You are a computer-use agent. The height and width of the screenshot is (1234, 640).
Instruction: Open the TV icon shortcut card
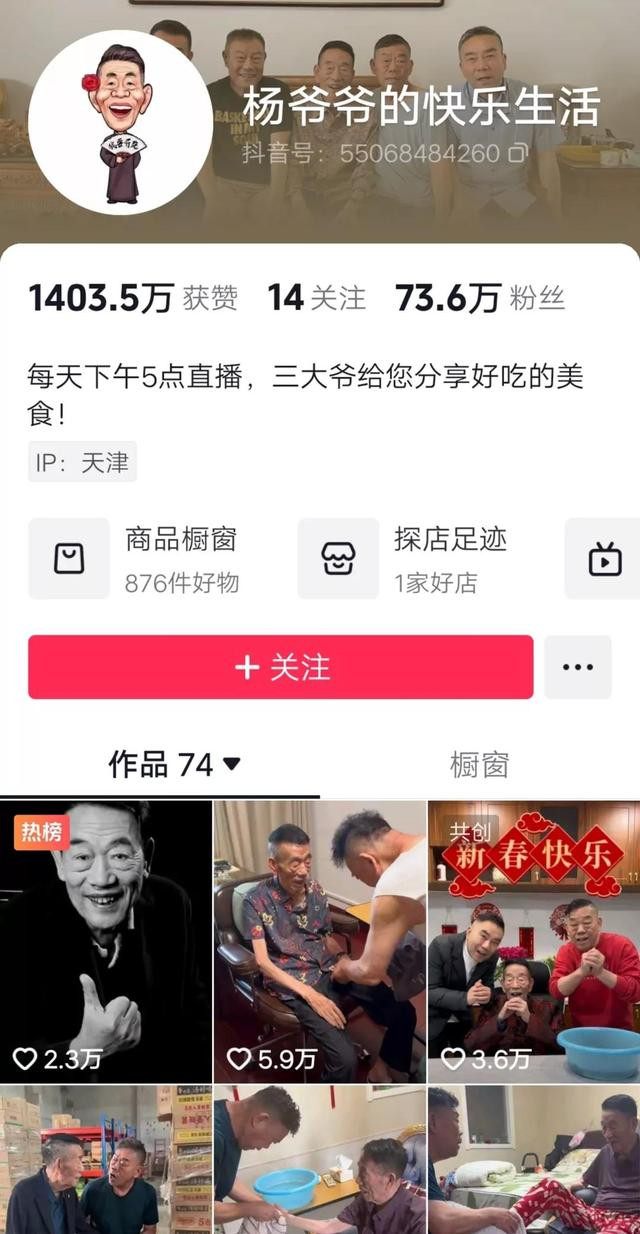pos(604,559)
